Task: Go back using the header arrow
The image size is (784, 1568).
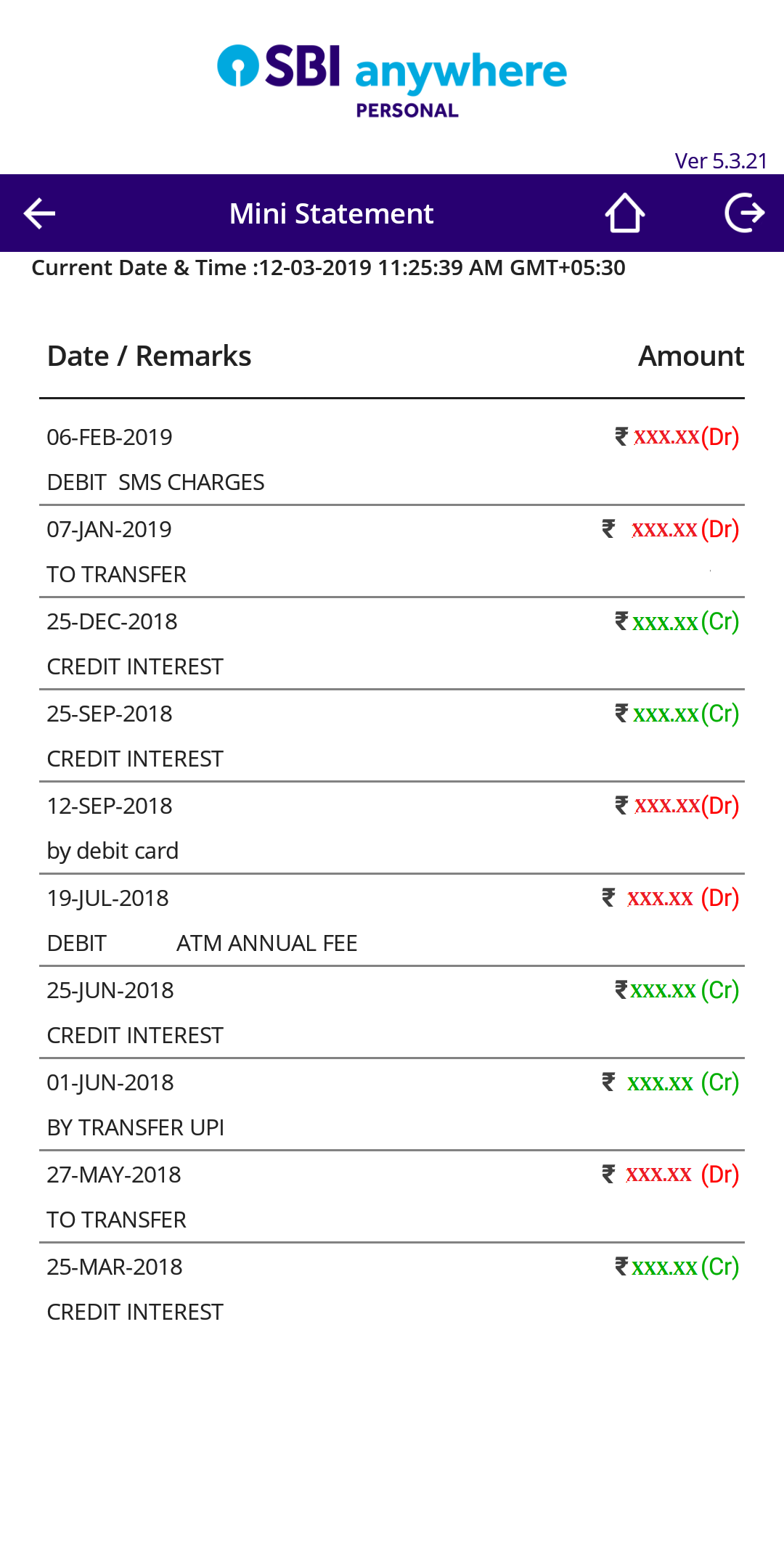Action: click(x=39, y=213)
